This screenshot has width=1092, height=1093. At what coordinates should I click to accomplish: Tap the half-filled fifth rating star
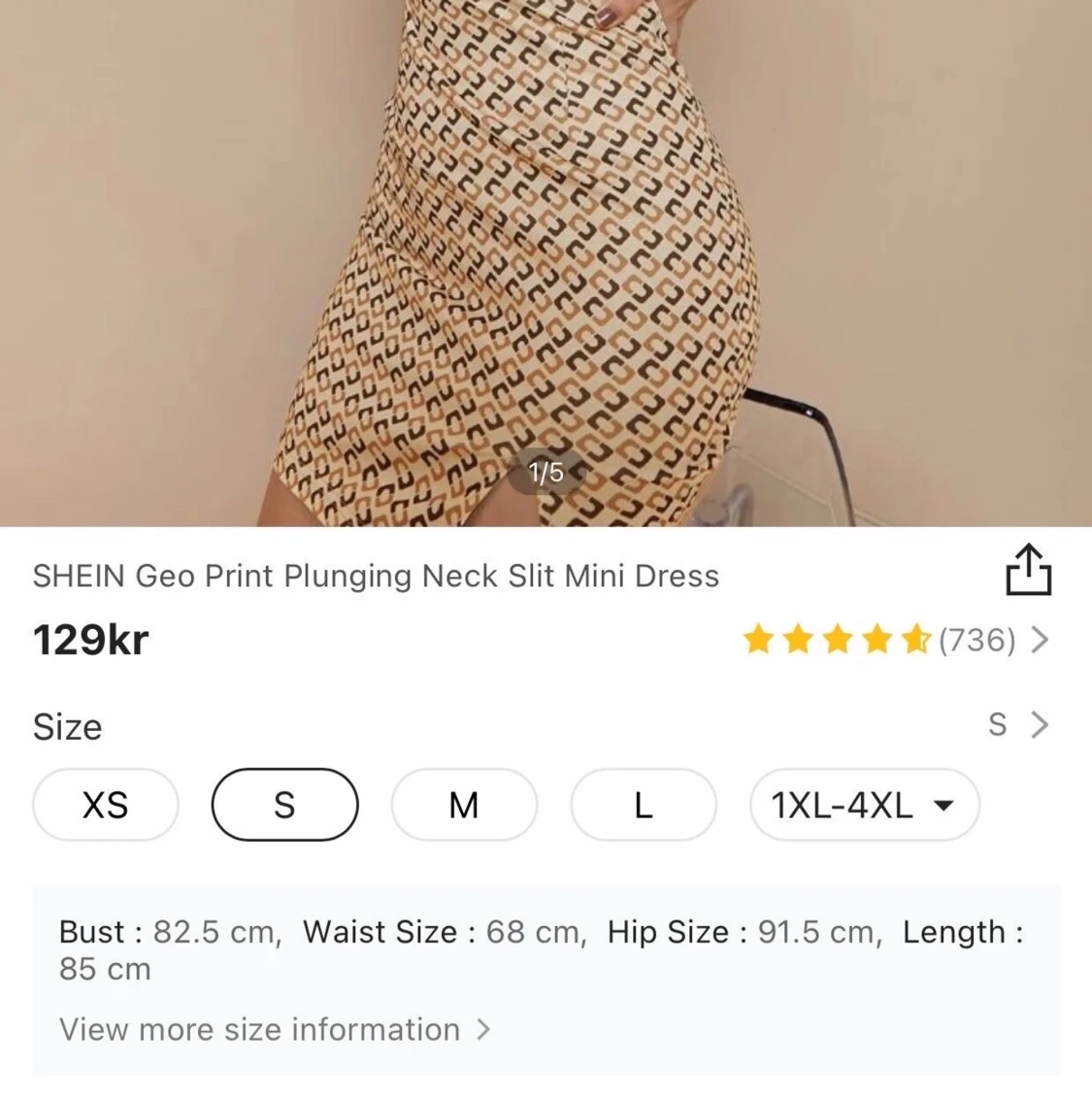919,640
